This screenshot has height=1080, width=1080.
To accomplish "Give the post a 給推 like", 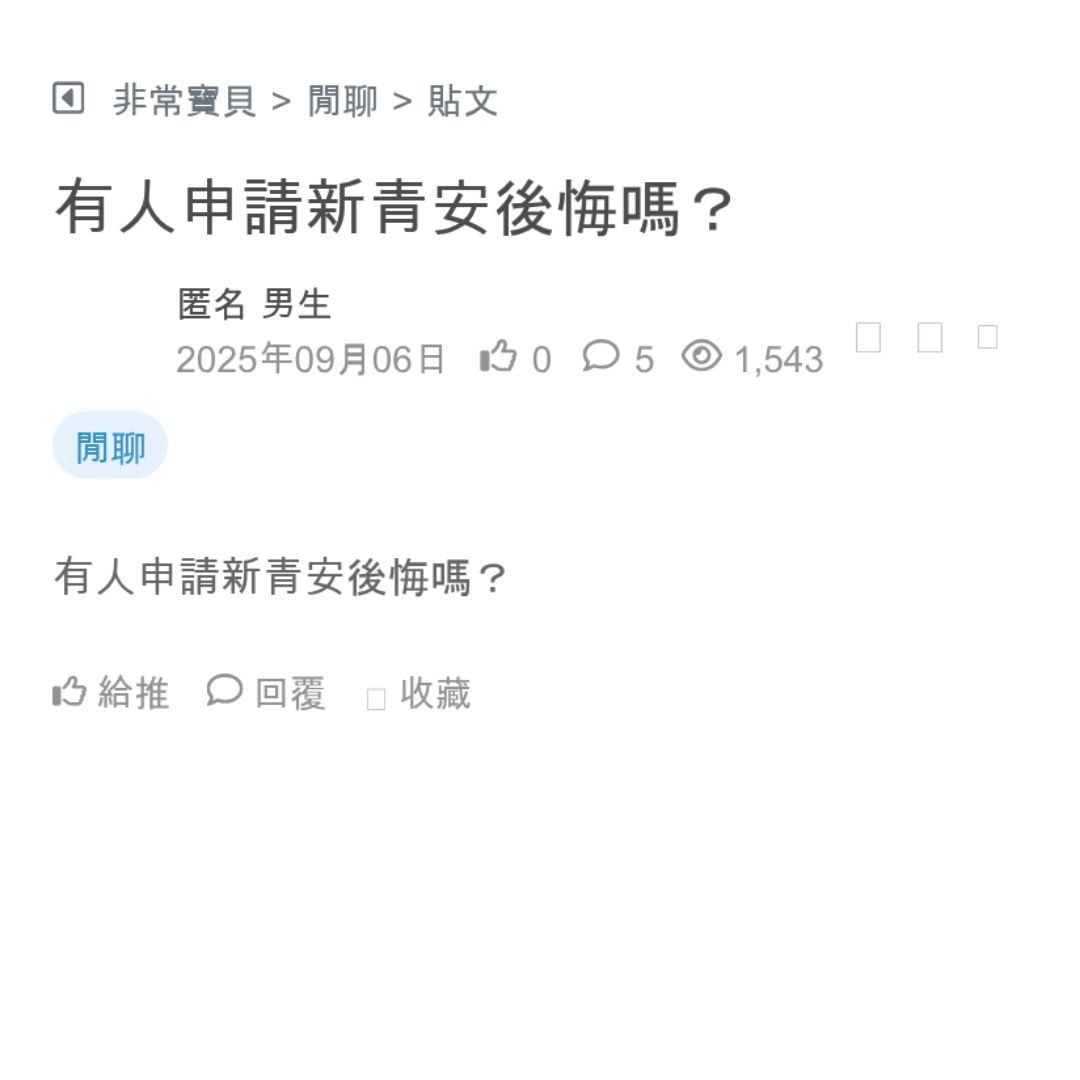I will [x=111, y=693].
